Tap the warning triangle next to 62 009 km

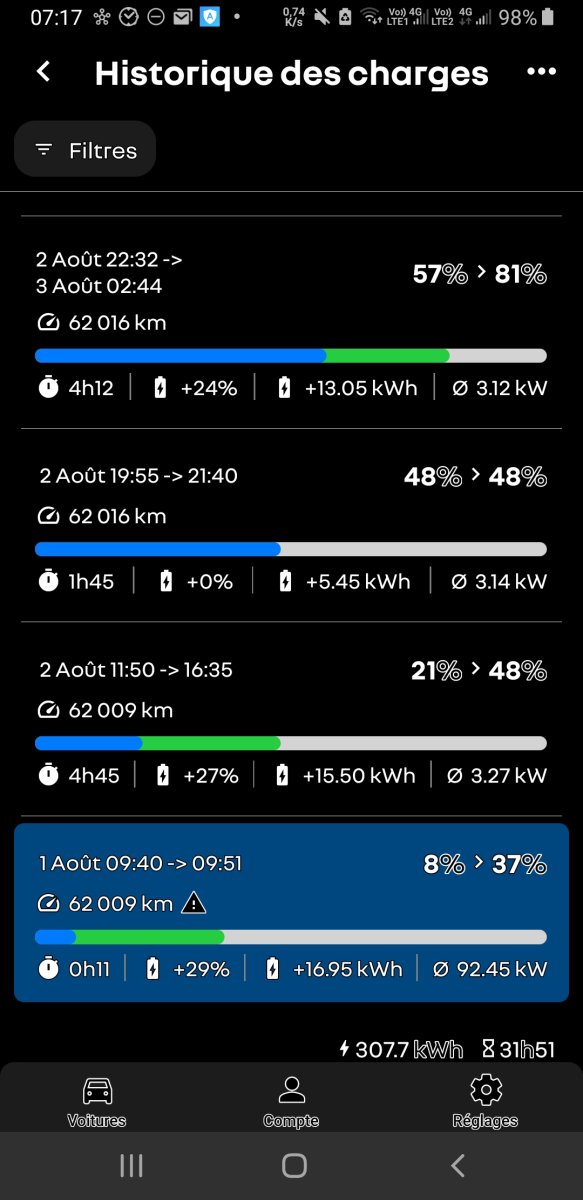click(194, 903)
